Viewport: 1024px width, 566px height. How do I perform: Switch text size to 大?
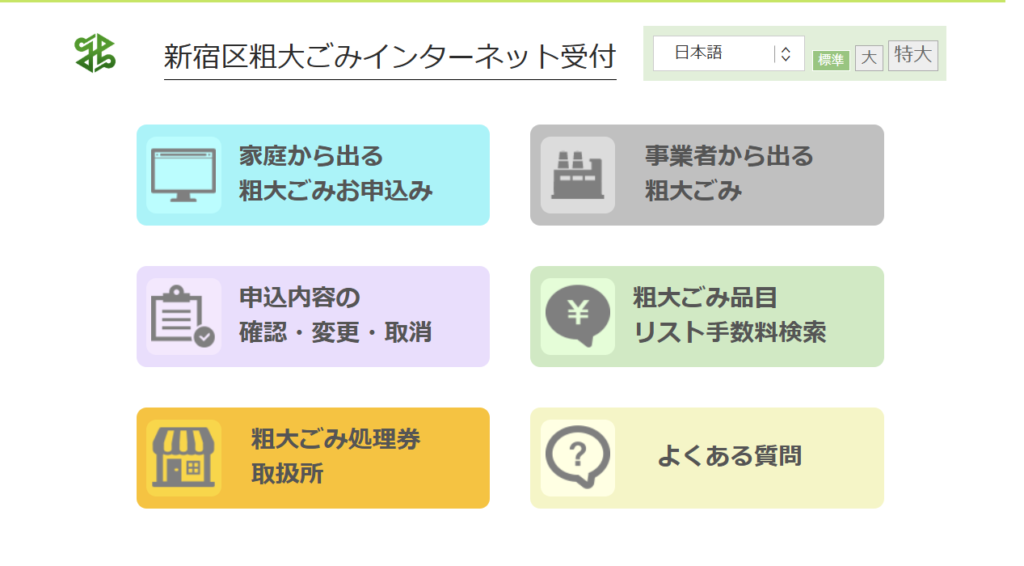(x=868, y=58)
